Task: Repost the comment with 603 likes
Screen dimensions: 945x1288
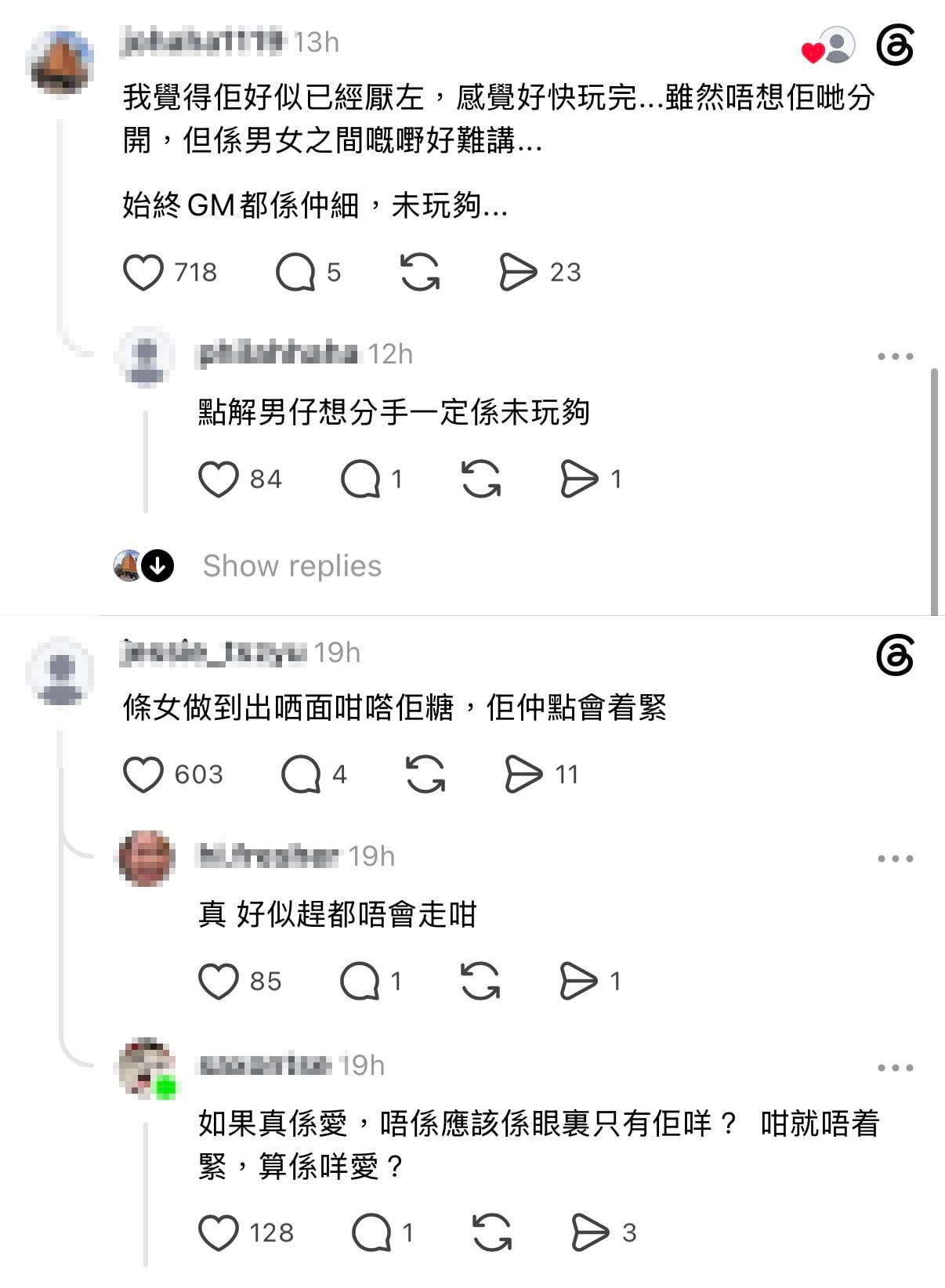Action: click(425, 775)
